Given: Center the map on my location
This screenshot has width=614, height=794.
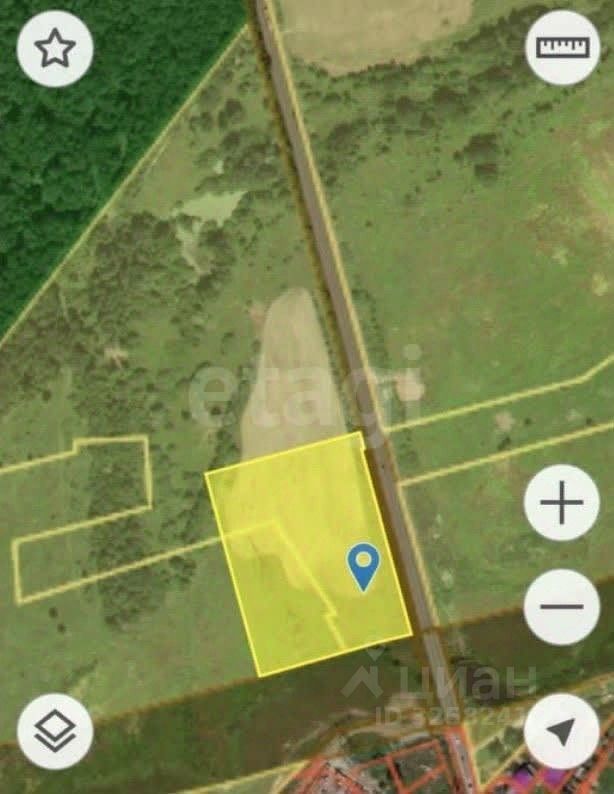Looking at the screenshot, I should click(562, 731).
